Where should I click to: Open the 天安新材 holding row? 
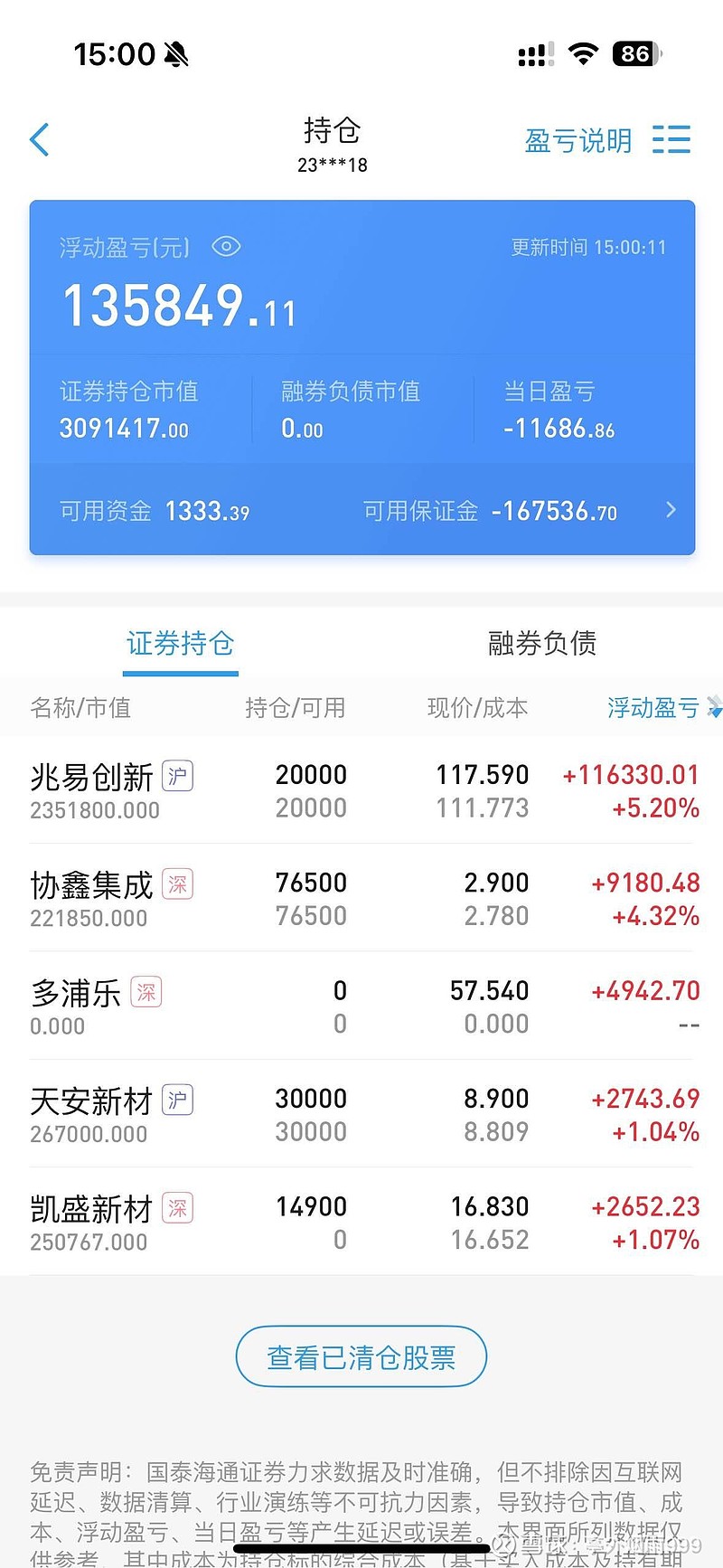361,1114
